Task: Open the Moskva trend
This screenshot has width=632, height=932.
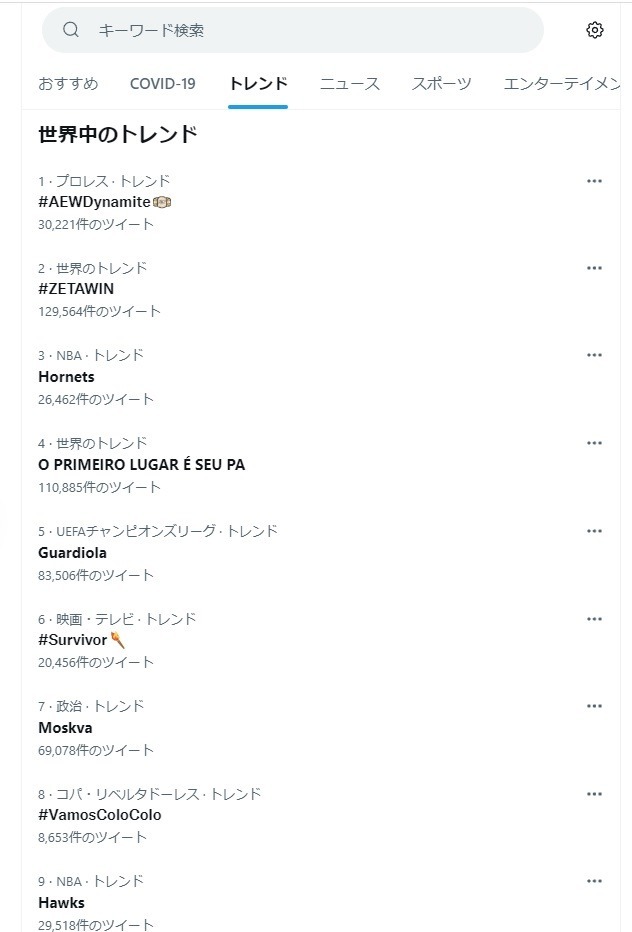Action: pos(65,728)
